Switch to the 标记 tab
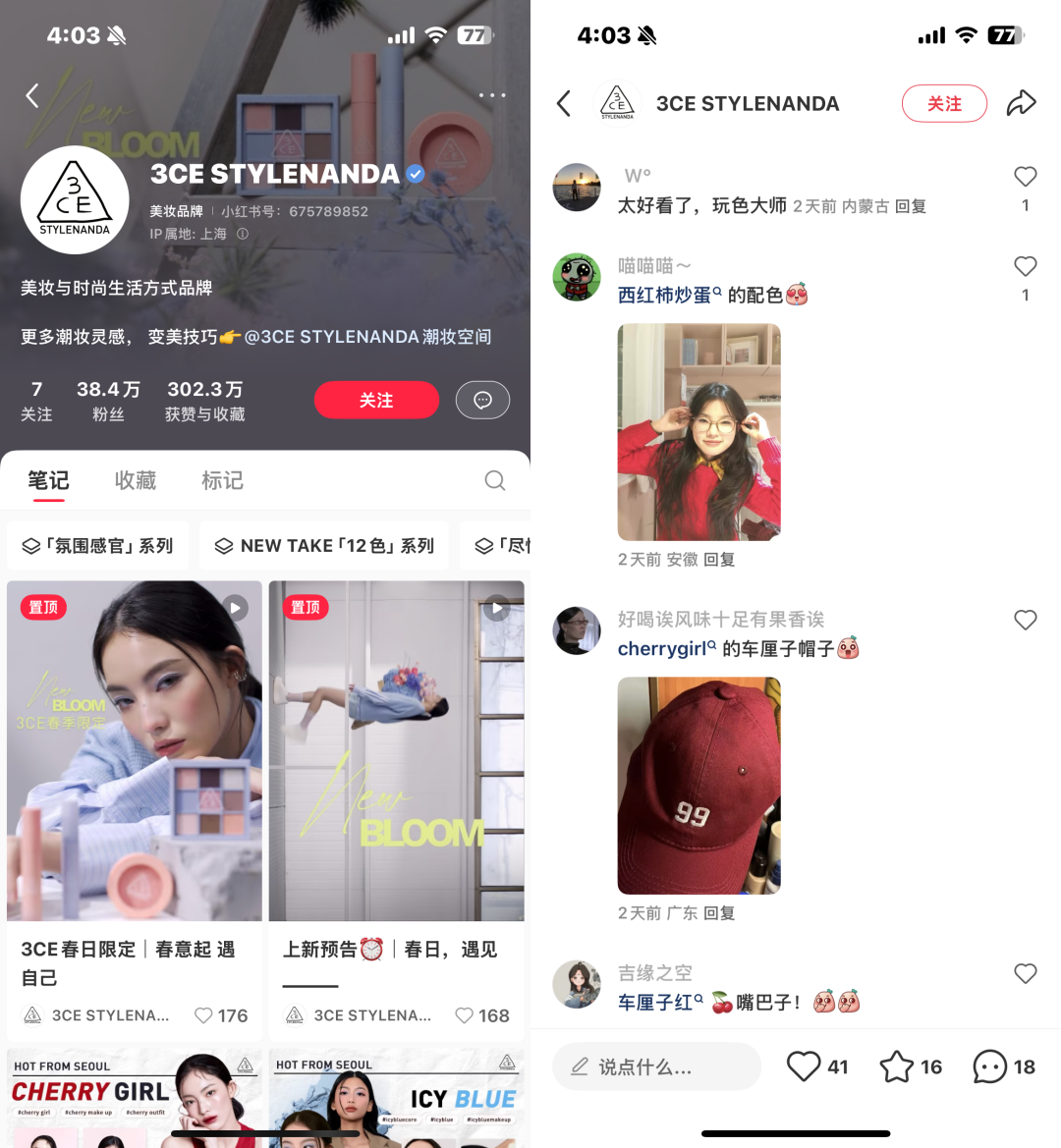This screenshot has height=1148, width=1061. pos(222,480)
